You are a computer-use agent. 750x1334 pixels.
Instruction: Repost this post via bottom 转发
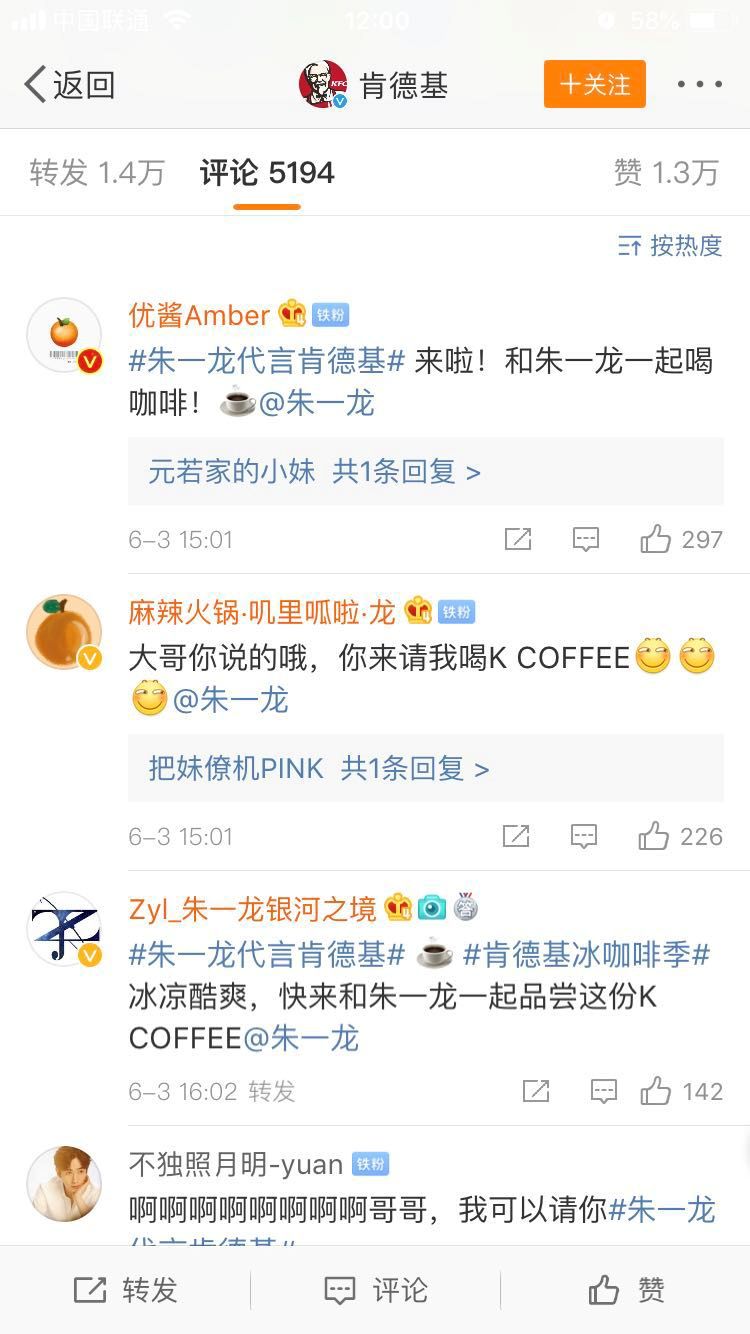[x=124, y=1290]
